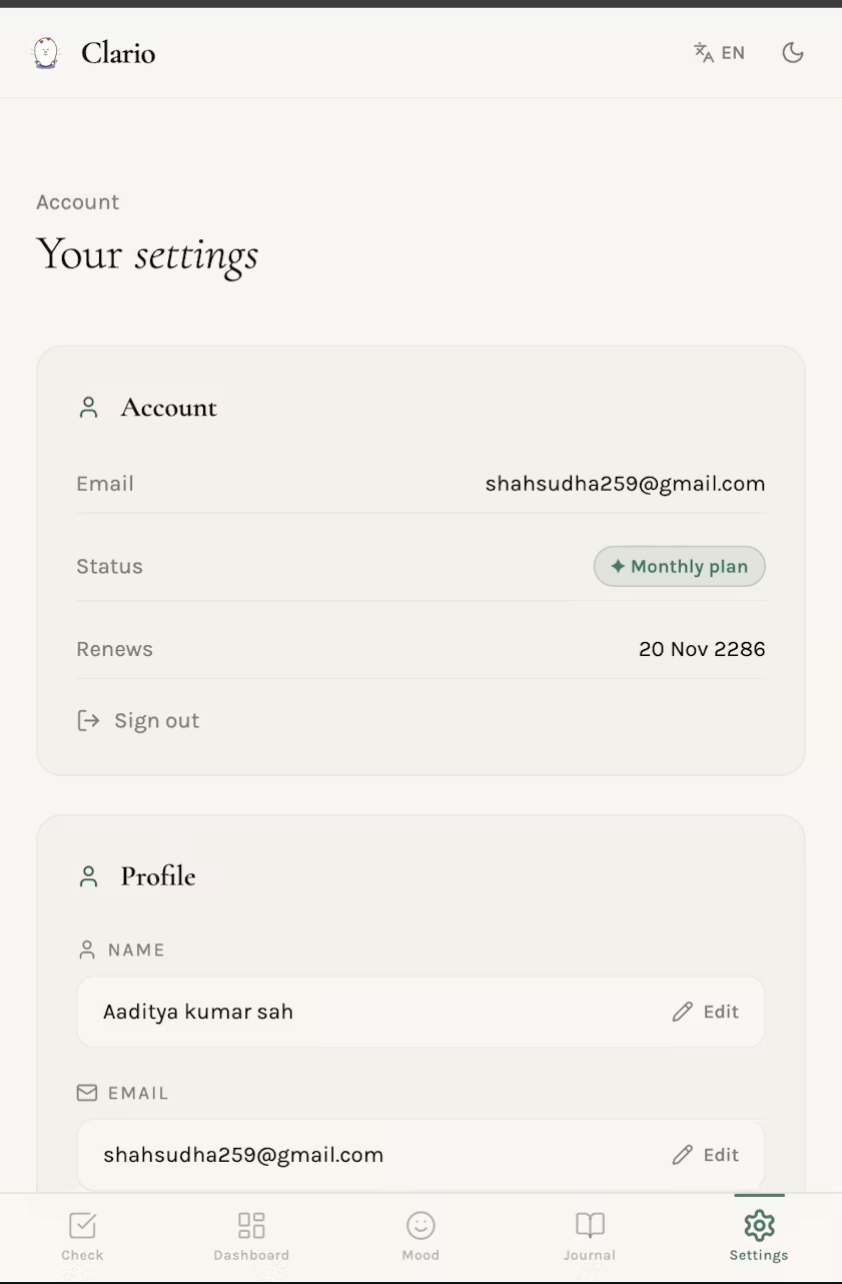The width and height of the screenshot is (842, 1284).
Task: Open the Mood tab
Action: pos(420,1236)
